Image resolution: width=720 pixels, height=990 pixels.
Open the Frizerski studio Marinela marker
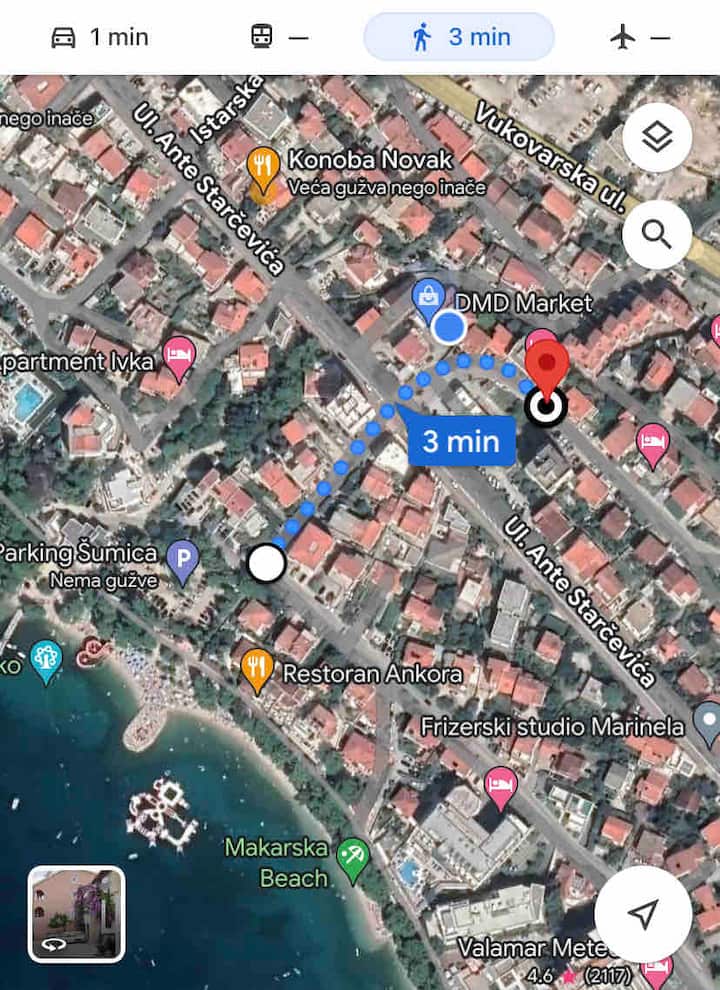tap(707, 721)
